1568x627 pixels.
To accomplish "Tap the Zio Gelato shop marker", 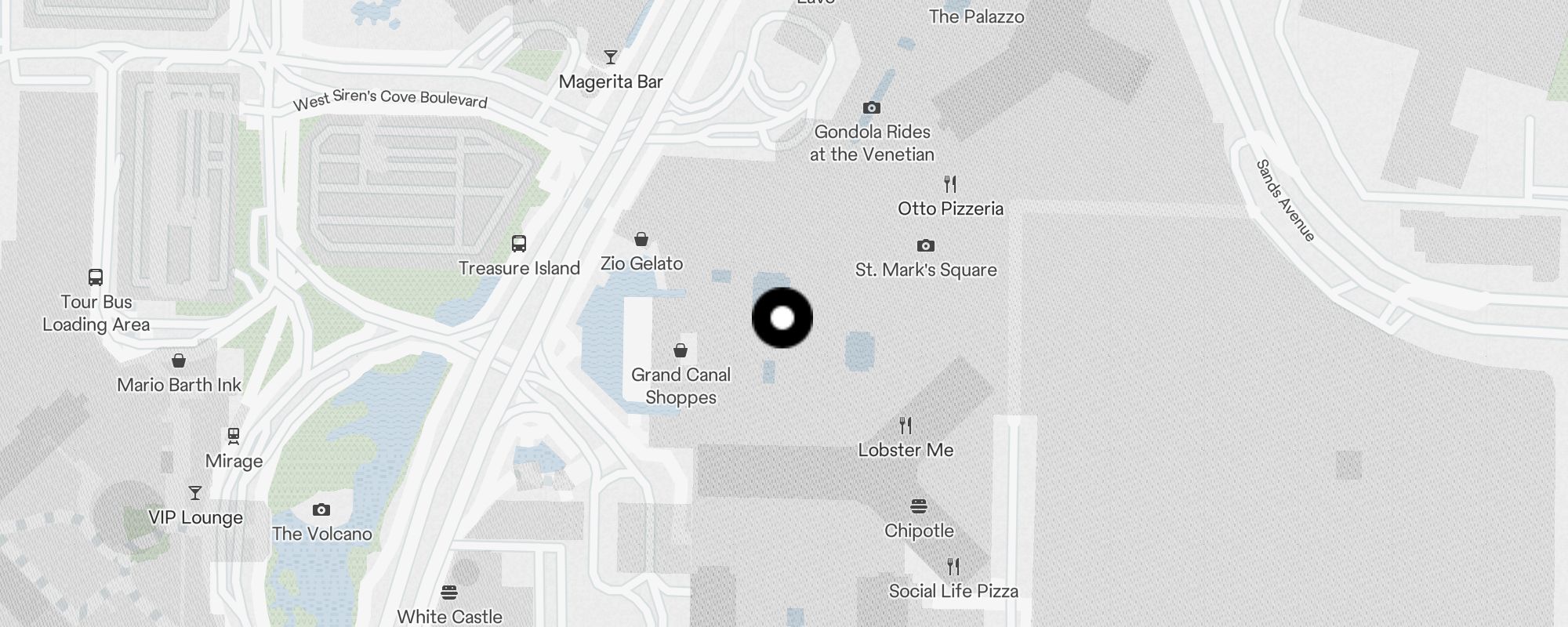I will [x=641, y=240].
